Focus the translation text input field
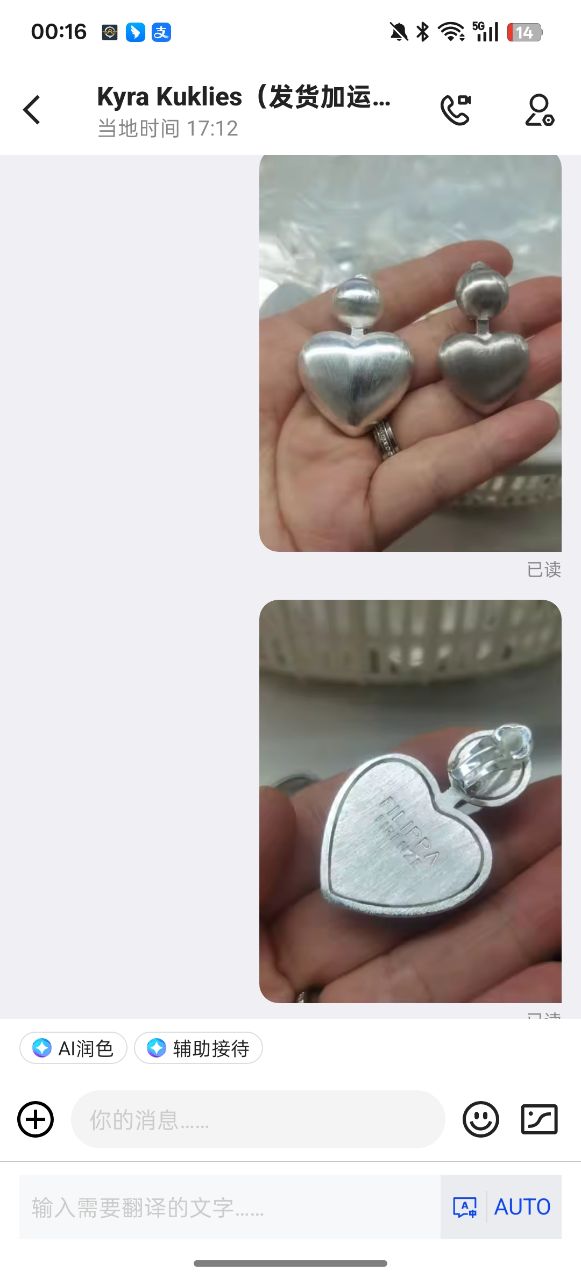Image resolution: width=581 pixels, height=1278 pixels. pos(230,1207)
